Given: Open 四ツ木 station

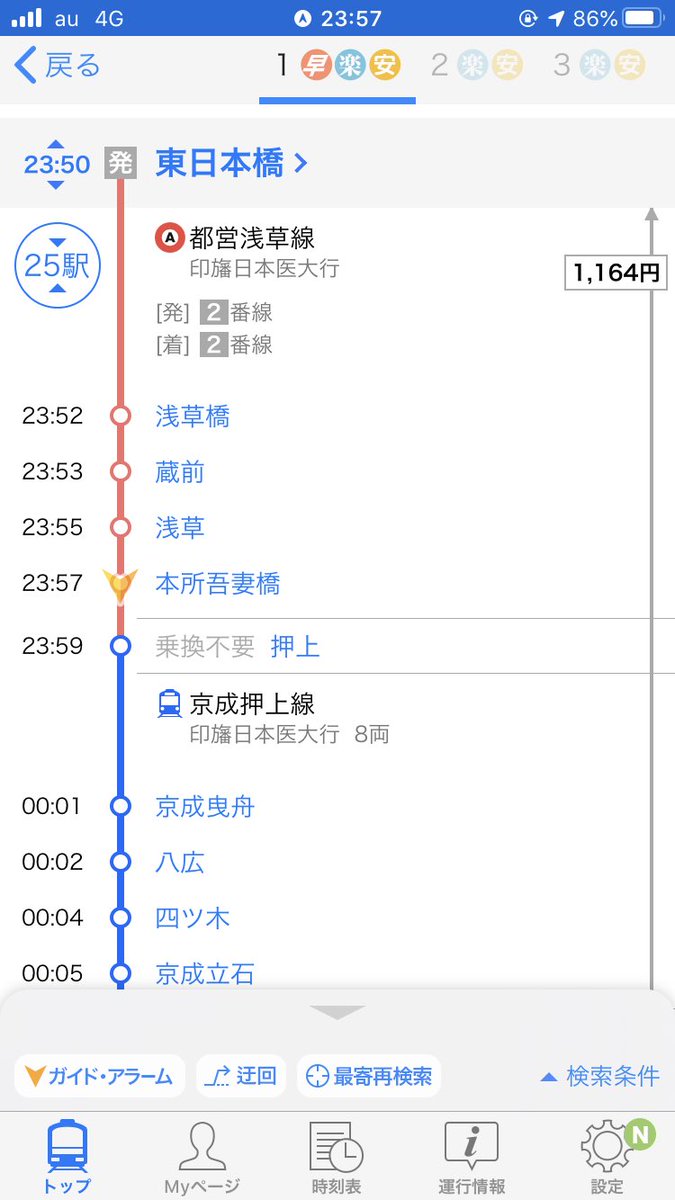Looking at the screenshot, I should click(x=193, y=918).
